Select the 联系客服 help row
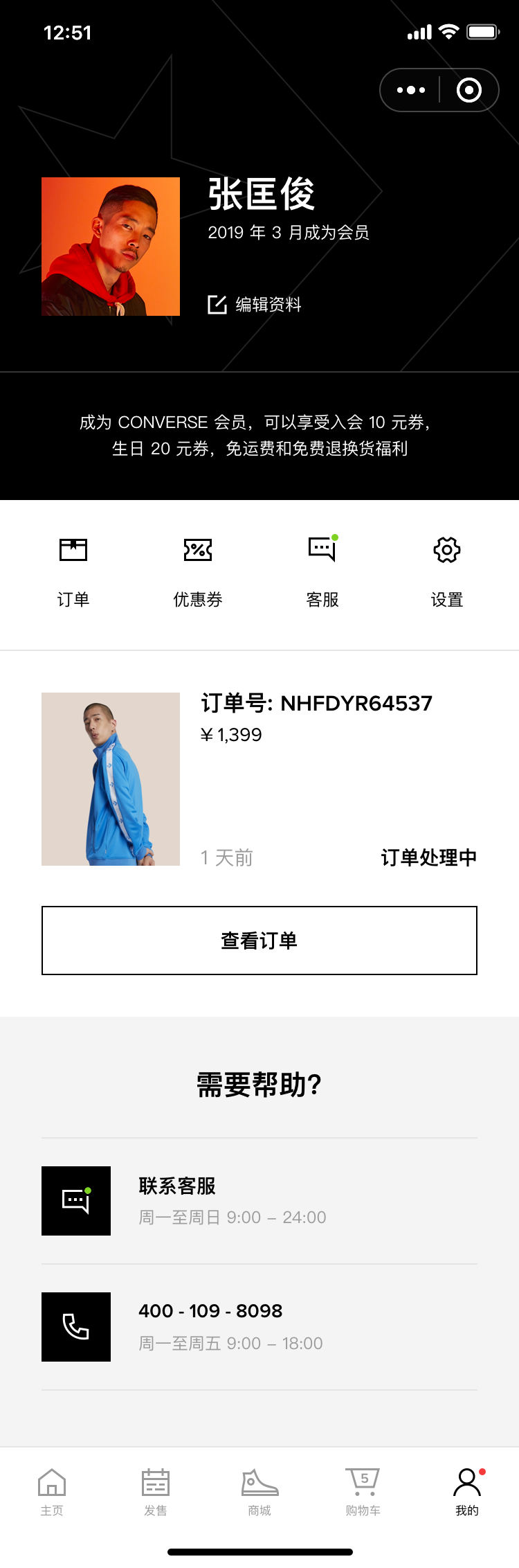Viewport: 519px width, 1568px height. click(x=259, y=1201)
